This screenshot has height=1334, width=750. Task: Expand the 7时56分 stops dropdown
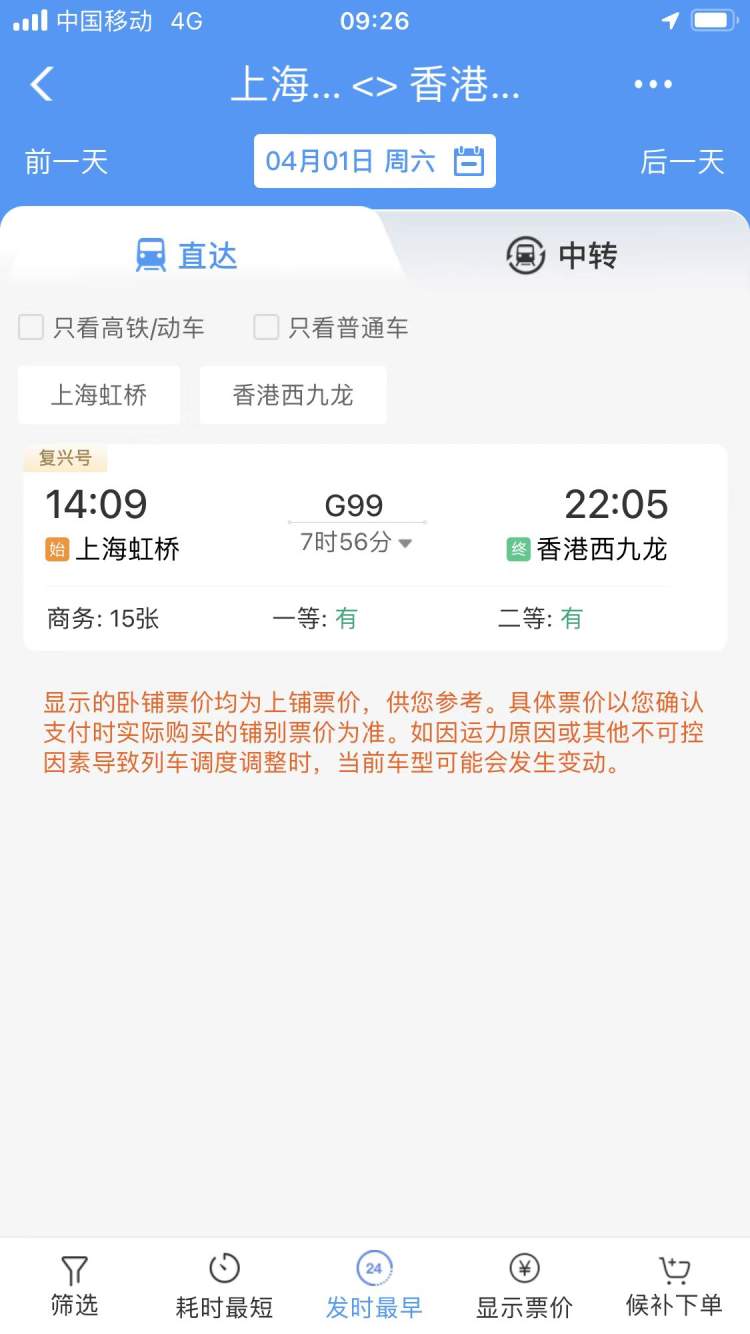coord(357,543)
